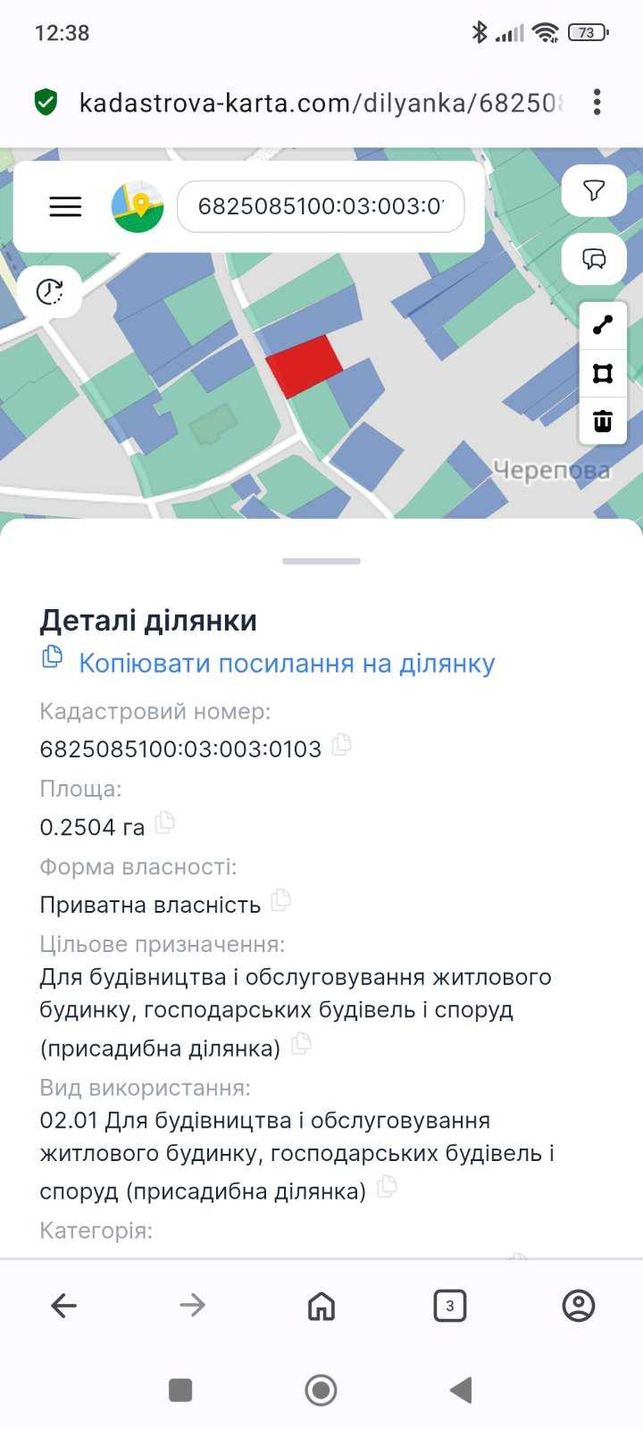Open the comments chat icon
This screenshot has height=1429, width=643.
(x=594, y=260)
